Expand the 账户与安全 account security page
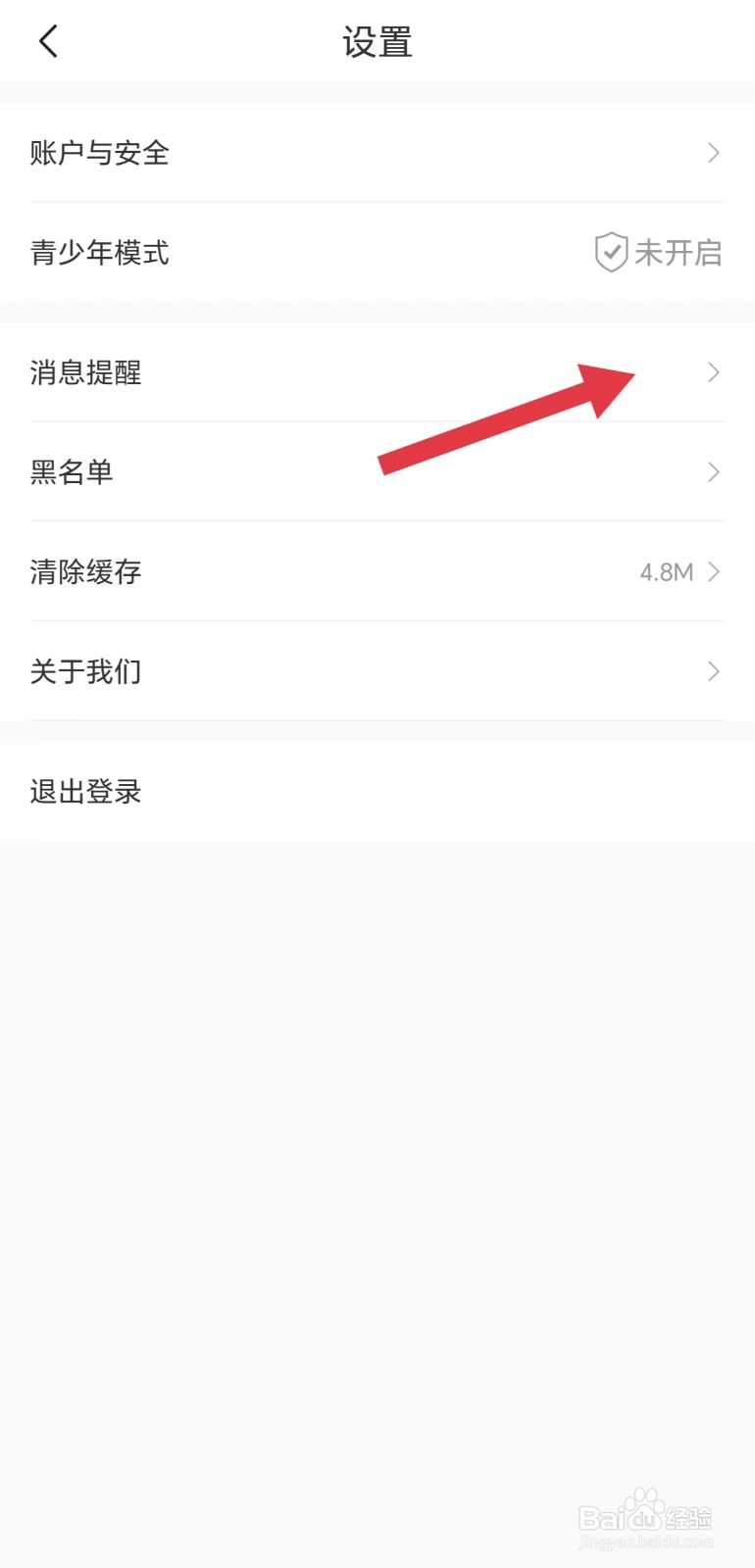 713,153
